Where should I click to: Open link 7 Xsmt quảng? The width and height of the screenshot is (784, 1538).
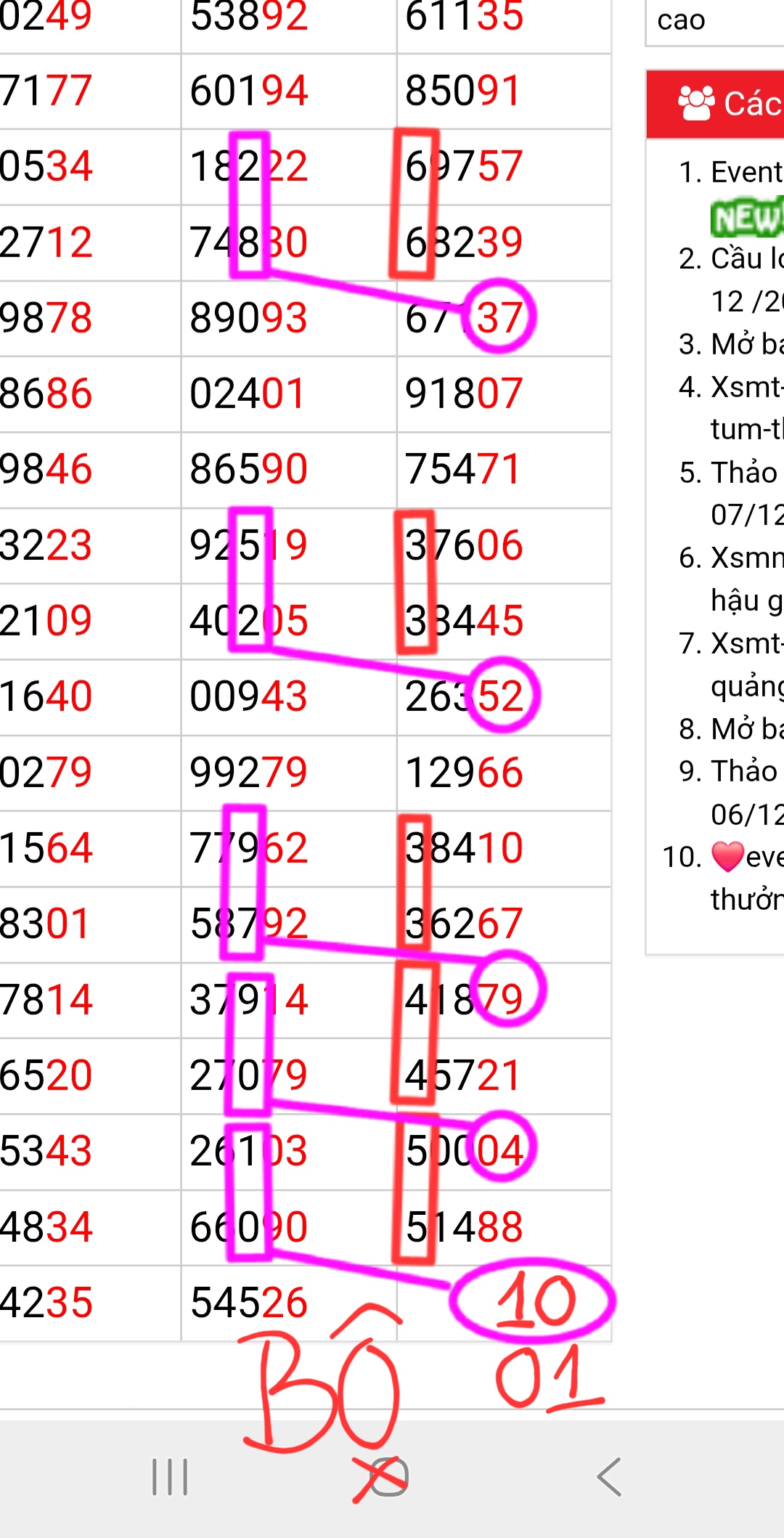pos(746,644)
